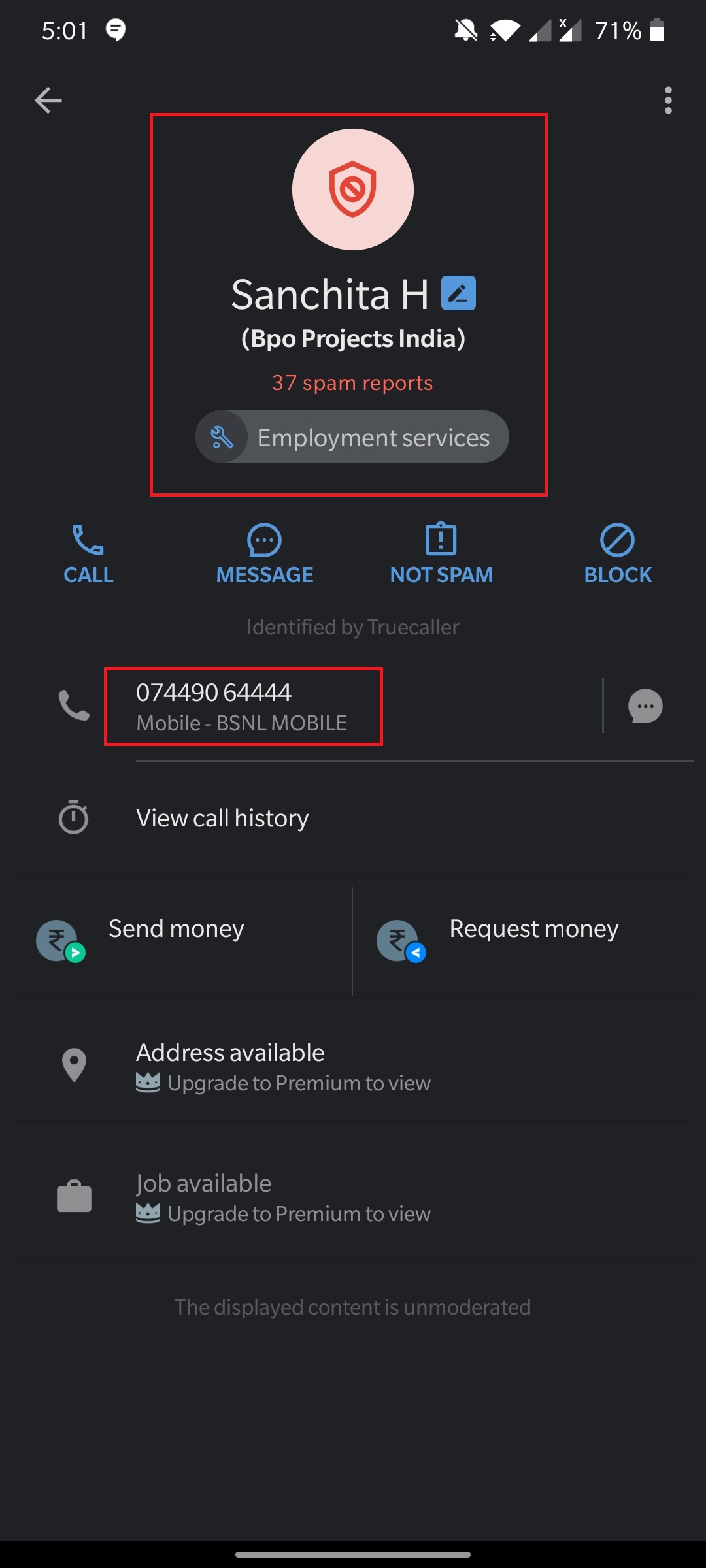Open the Message icon to text contact

point(265,554)
